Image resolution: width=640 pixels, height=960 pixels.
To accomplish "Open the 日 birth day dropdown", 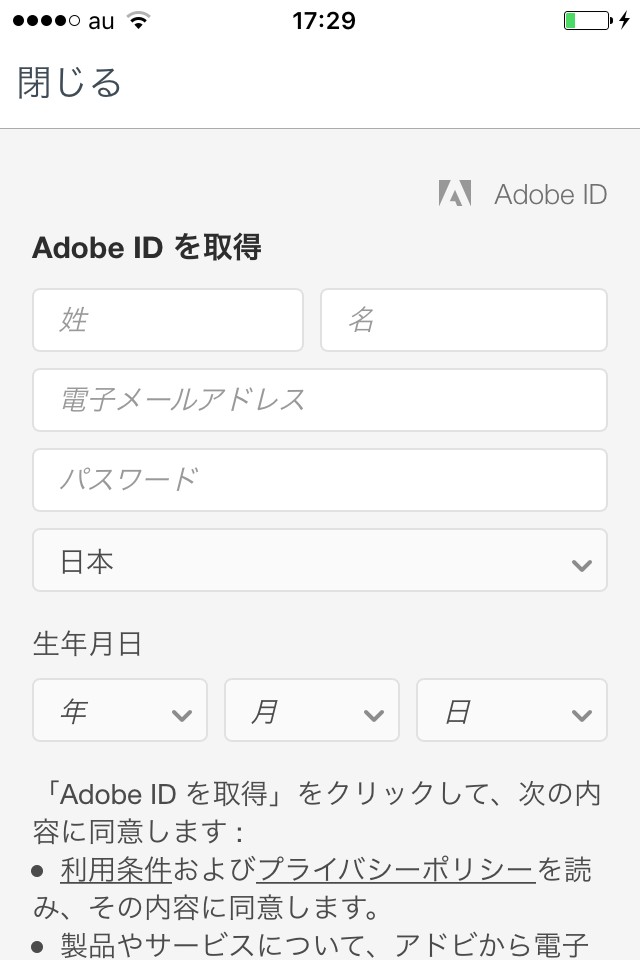I will coord(511,711).
